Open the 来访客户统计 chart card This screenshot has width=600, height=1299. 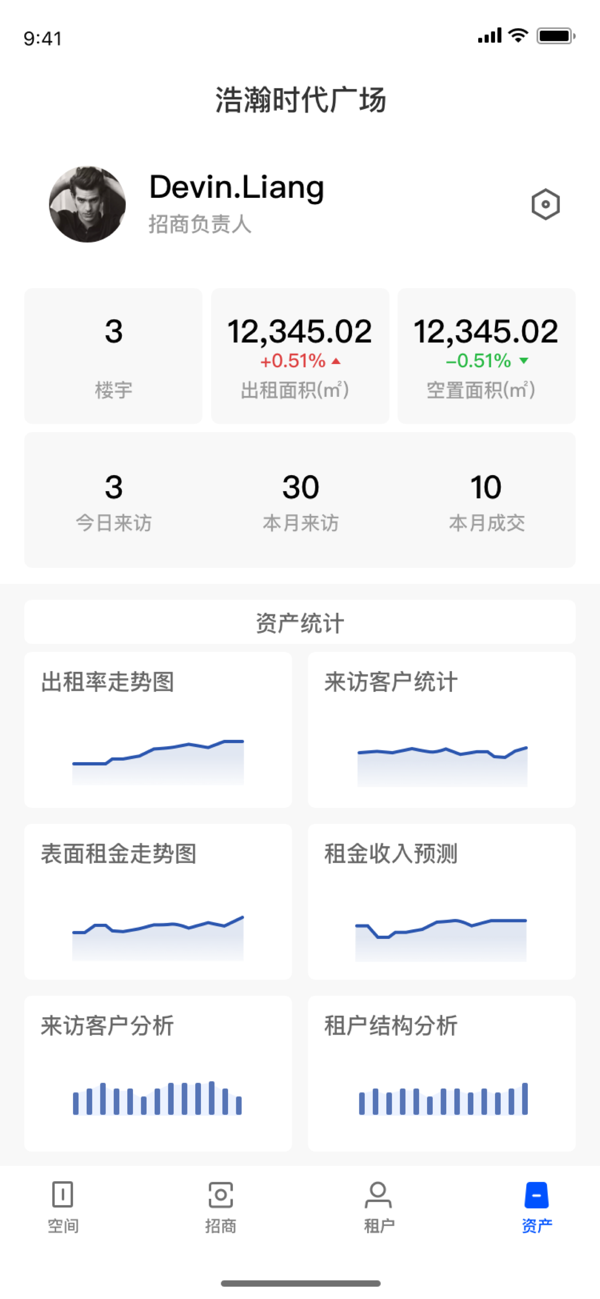click(x=441, y=730)
